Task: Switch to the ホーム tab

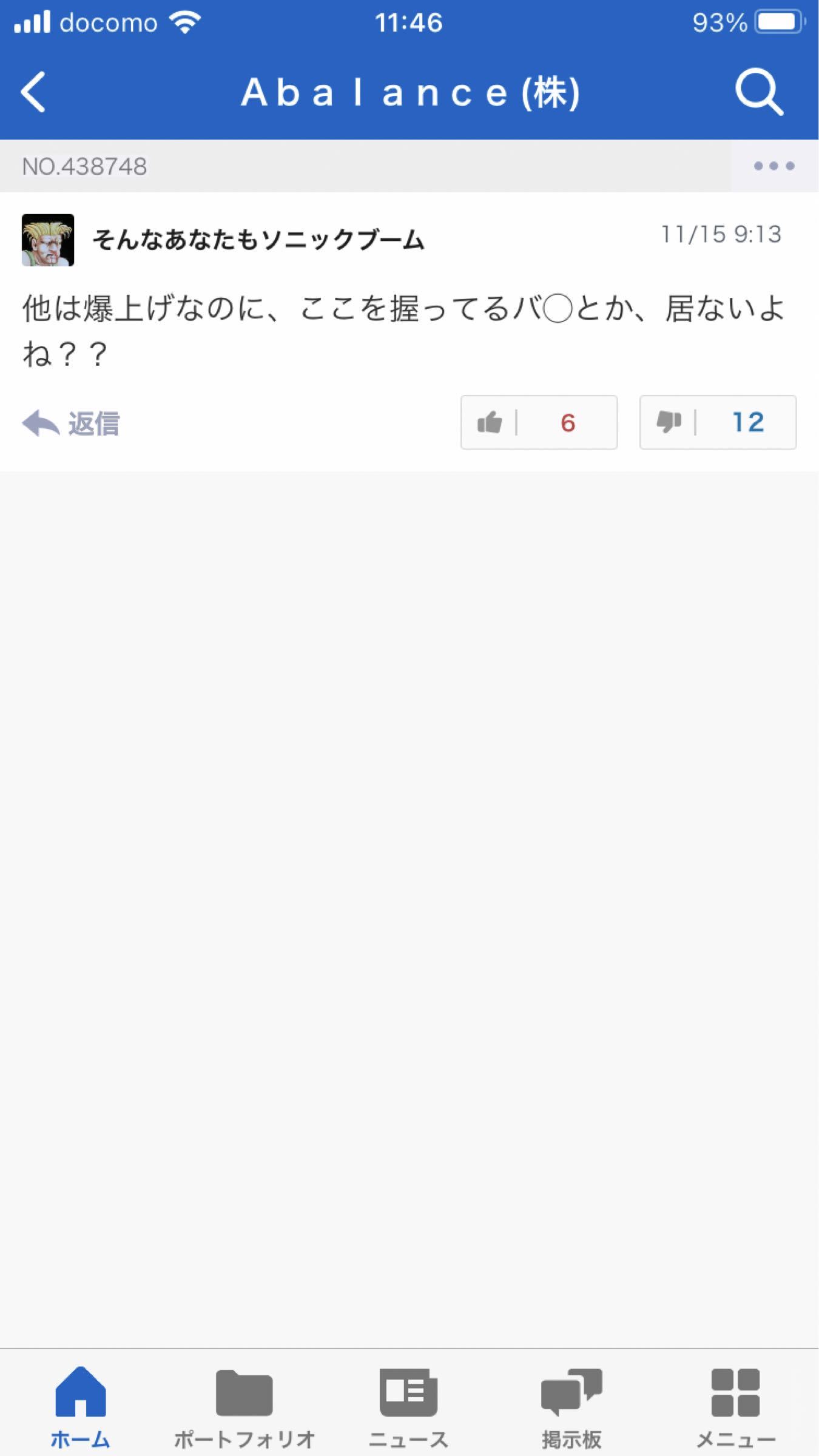Action: 80,1407
